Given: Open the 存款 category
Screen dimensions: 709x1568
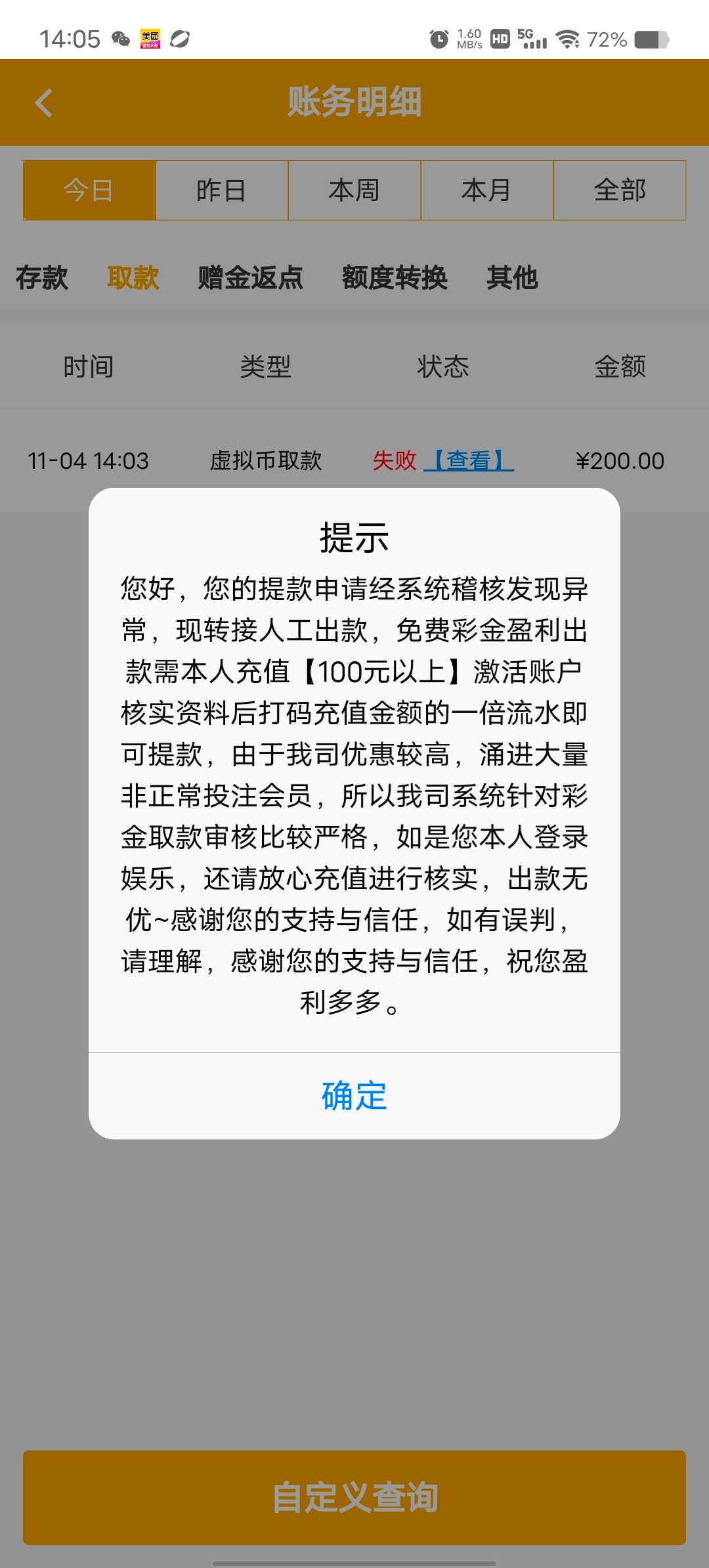Looking at the screenshot, I should [42, 278].
